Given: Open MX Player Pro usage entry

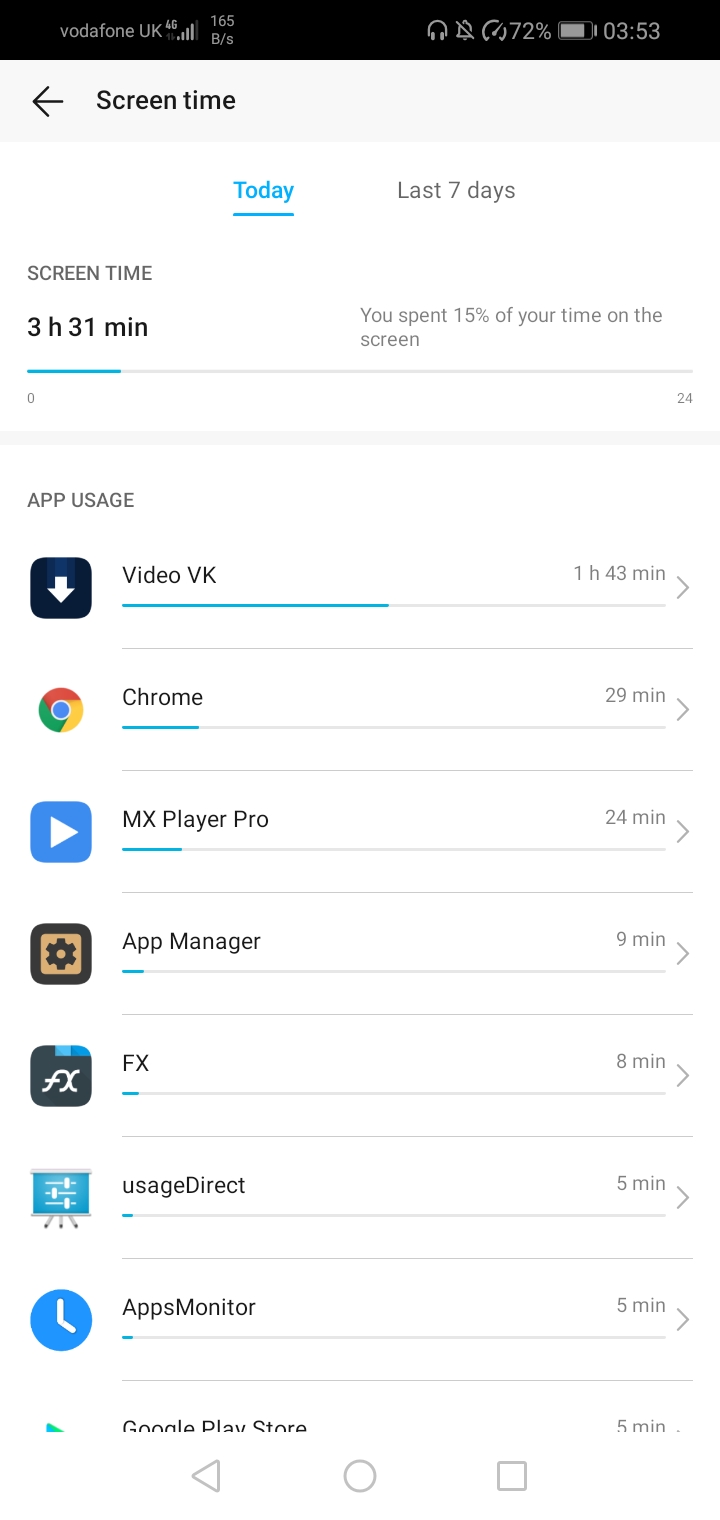Looking at the screenshot, I should 683,832.
